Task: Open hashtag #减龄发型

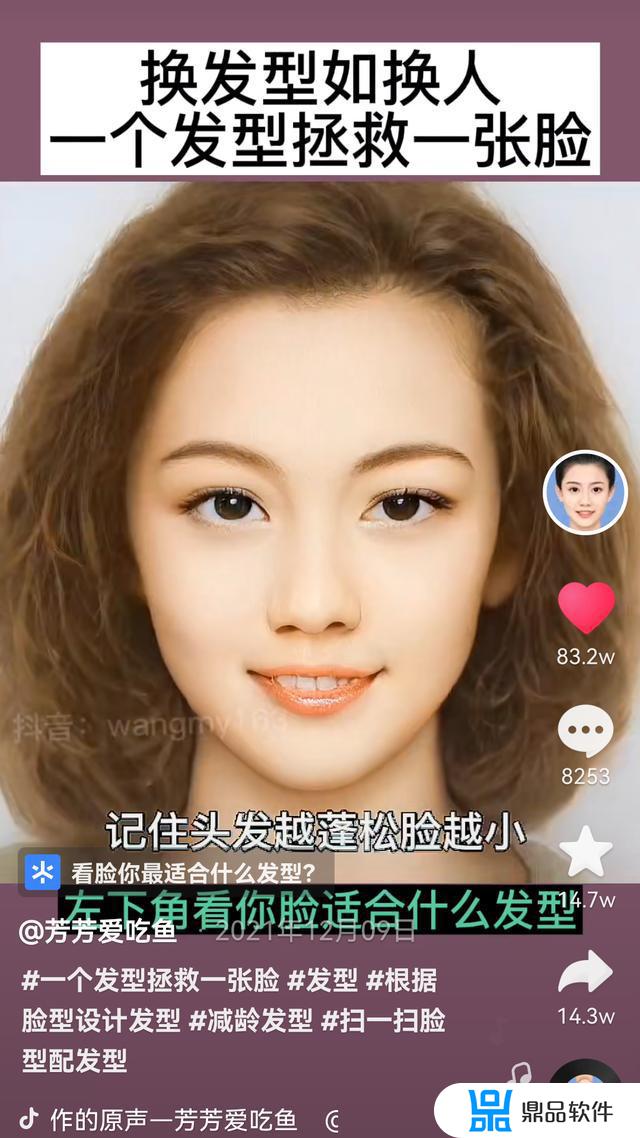Action: point(250,1020)
